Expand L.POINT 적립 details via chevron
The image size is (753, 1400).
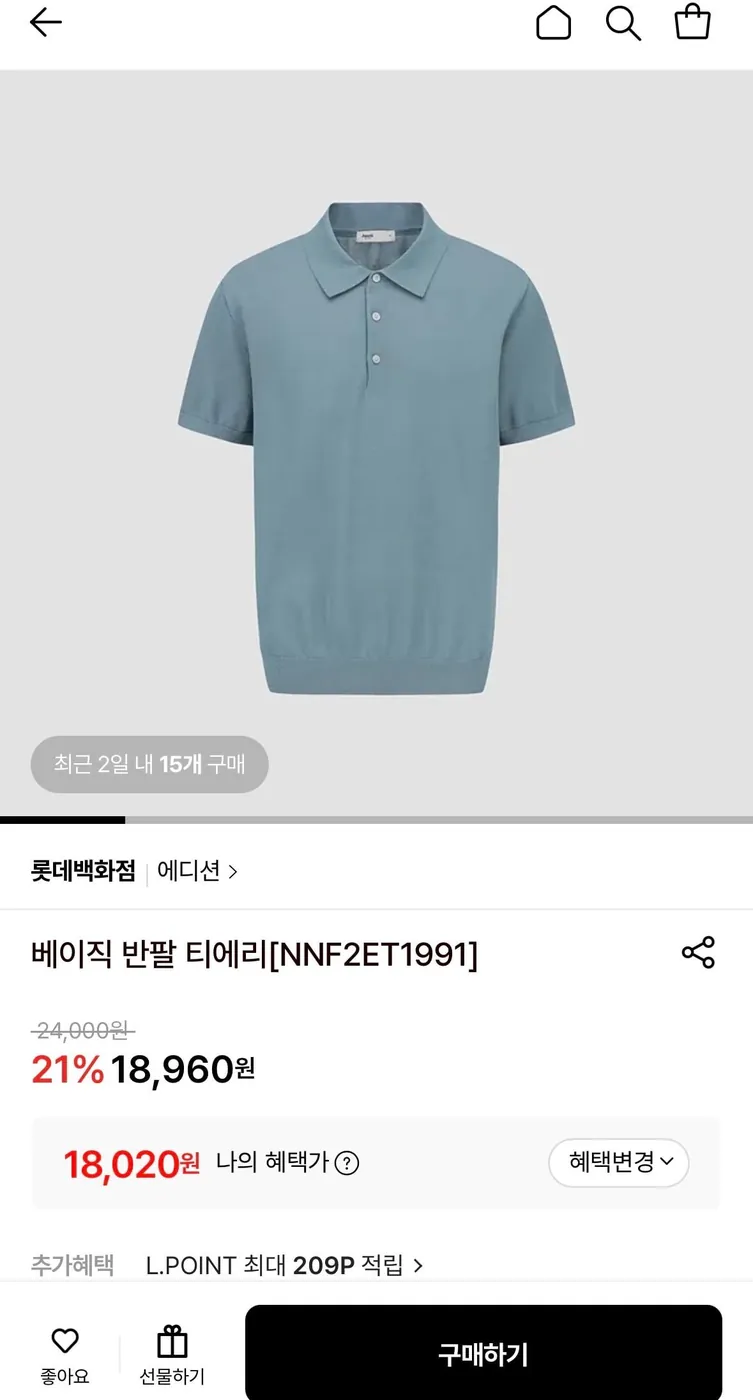point(419,1265)
